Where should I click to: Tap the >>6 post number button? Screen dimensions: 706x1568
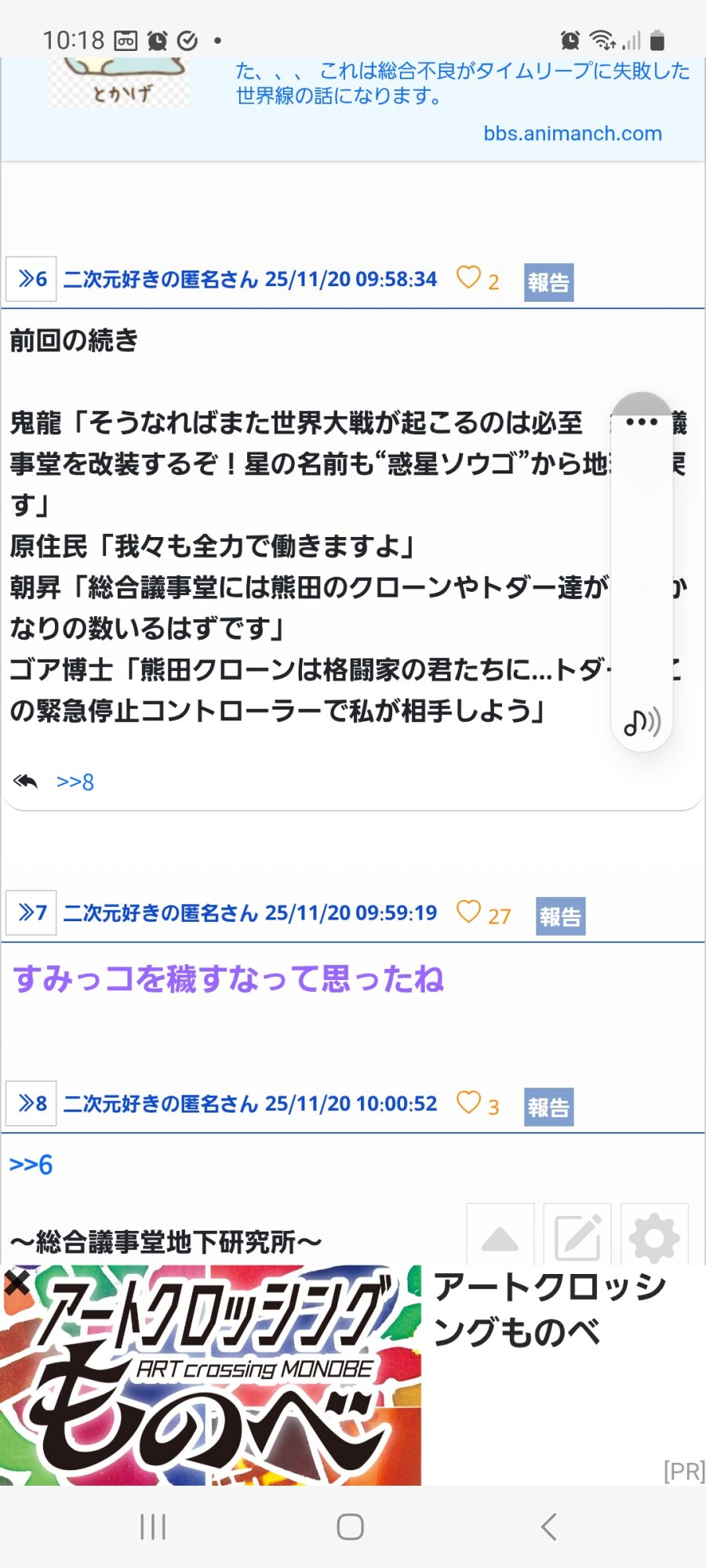31,279
